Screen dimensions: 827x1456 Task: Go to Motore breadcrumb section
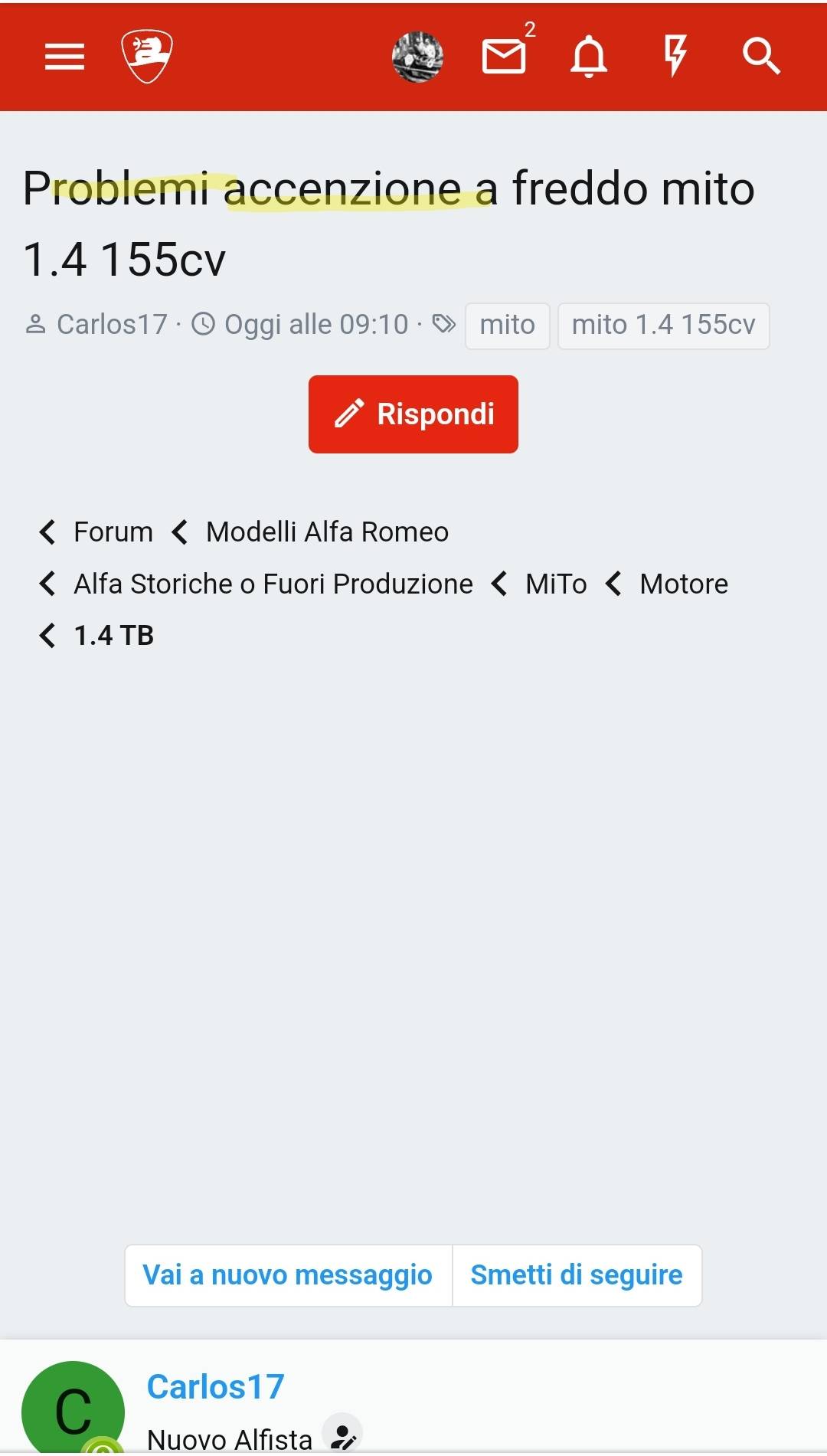684,584
